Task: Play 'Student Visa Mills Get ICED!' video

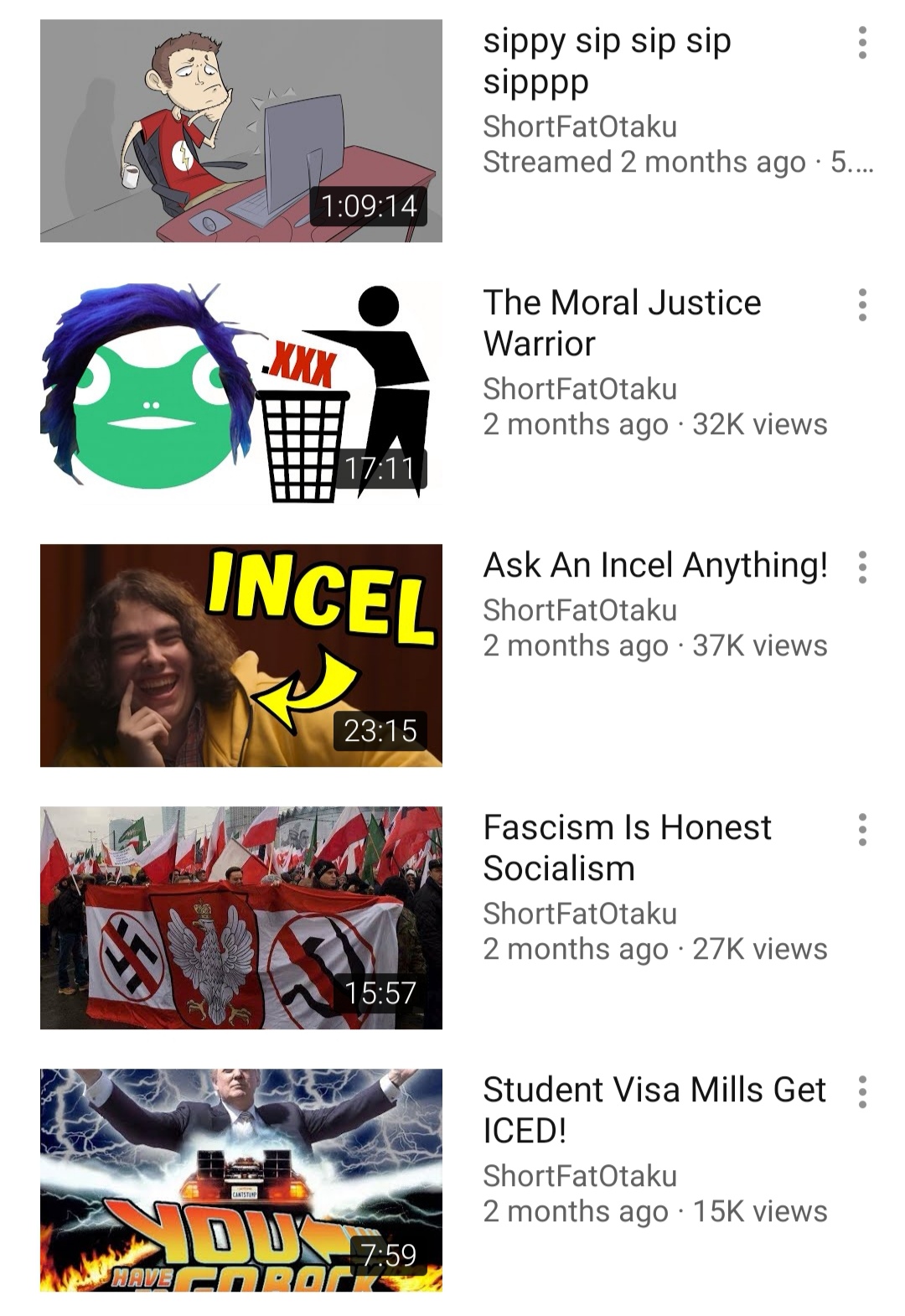Action: [241, 1179]
